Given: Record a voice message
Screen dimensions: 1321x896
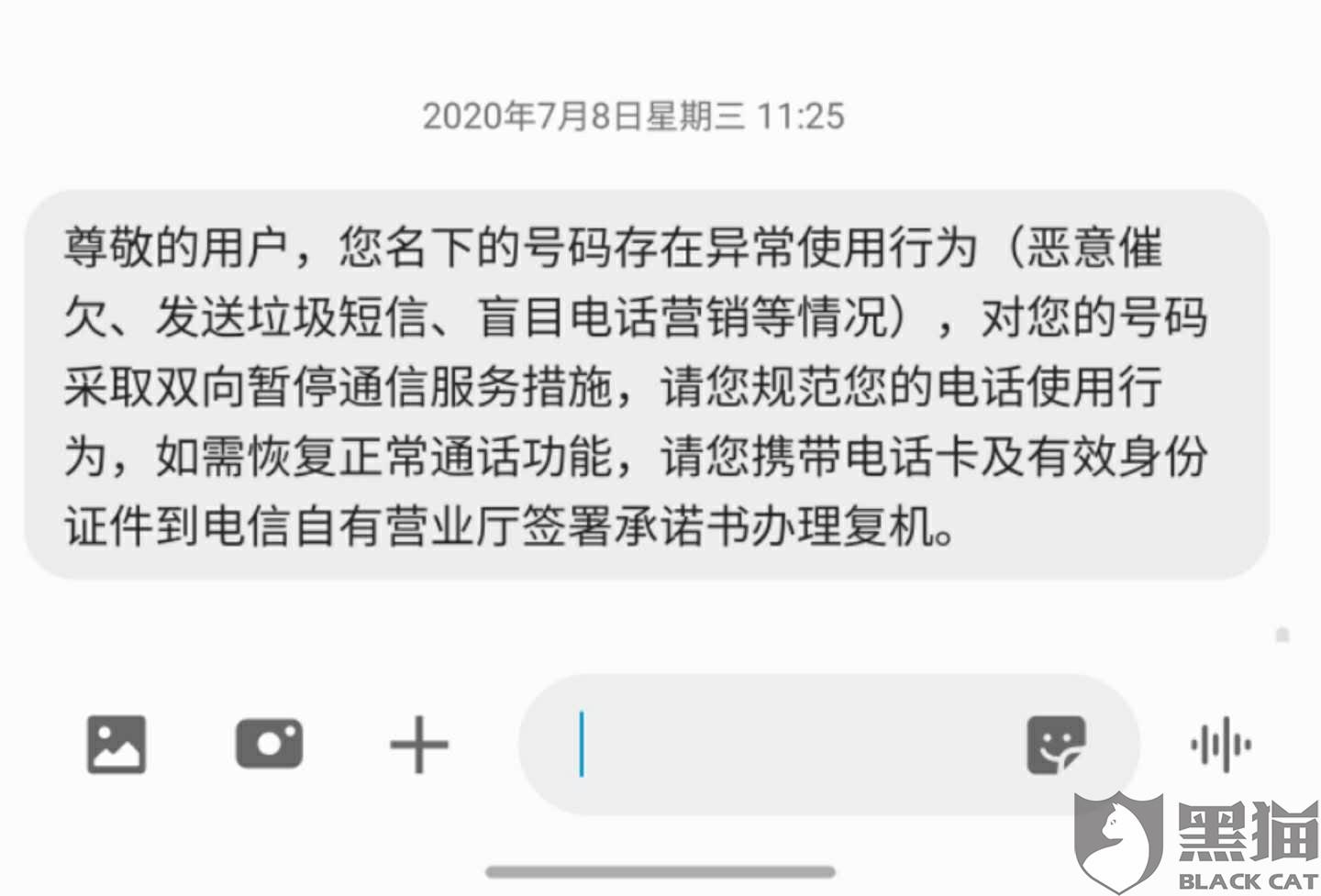Looking at the screenshot, I should tap(1221, 745).
